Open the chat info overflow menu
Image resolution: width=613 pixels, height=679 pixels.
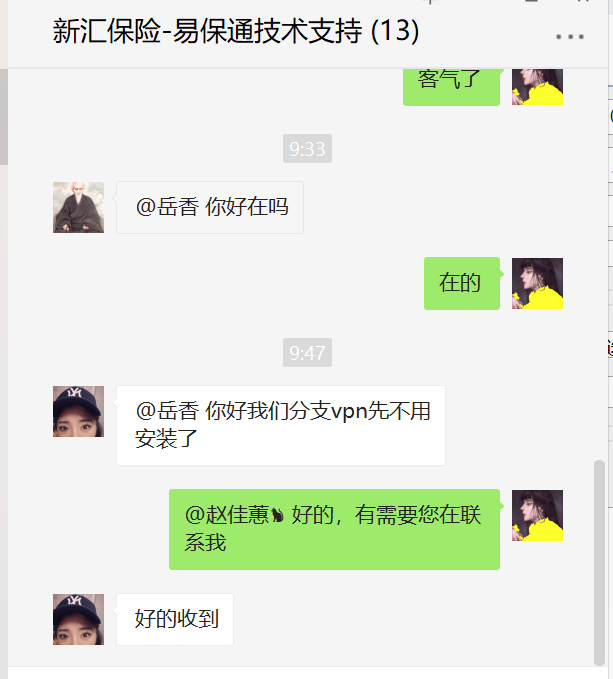click(x=569, y=37)
